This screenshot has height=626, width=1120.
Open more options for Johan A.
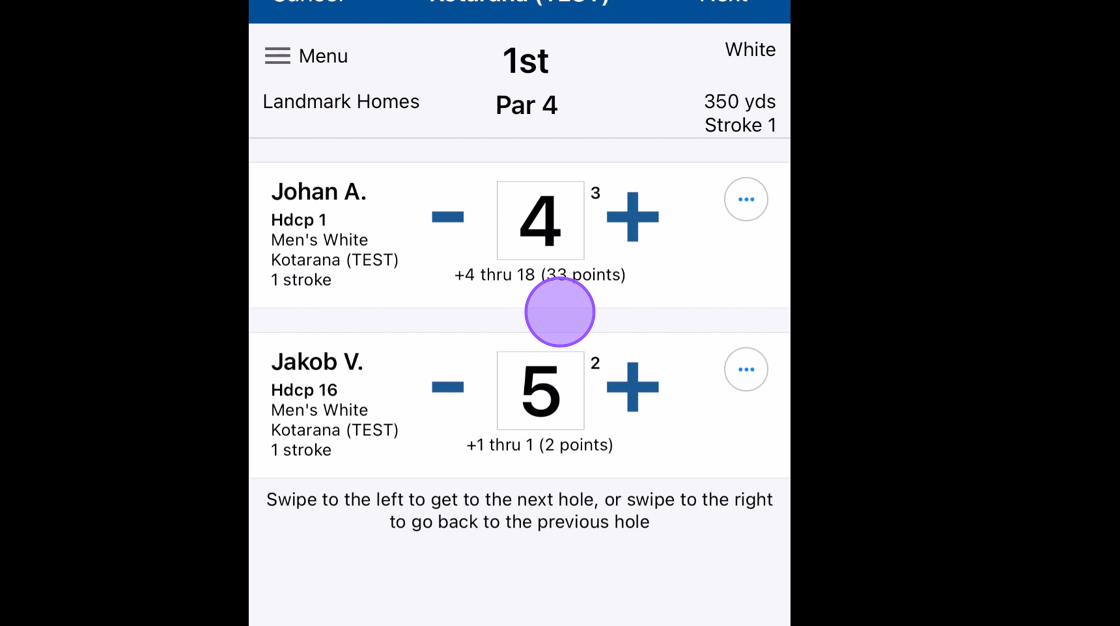coord(746,200)
